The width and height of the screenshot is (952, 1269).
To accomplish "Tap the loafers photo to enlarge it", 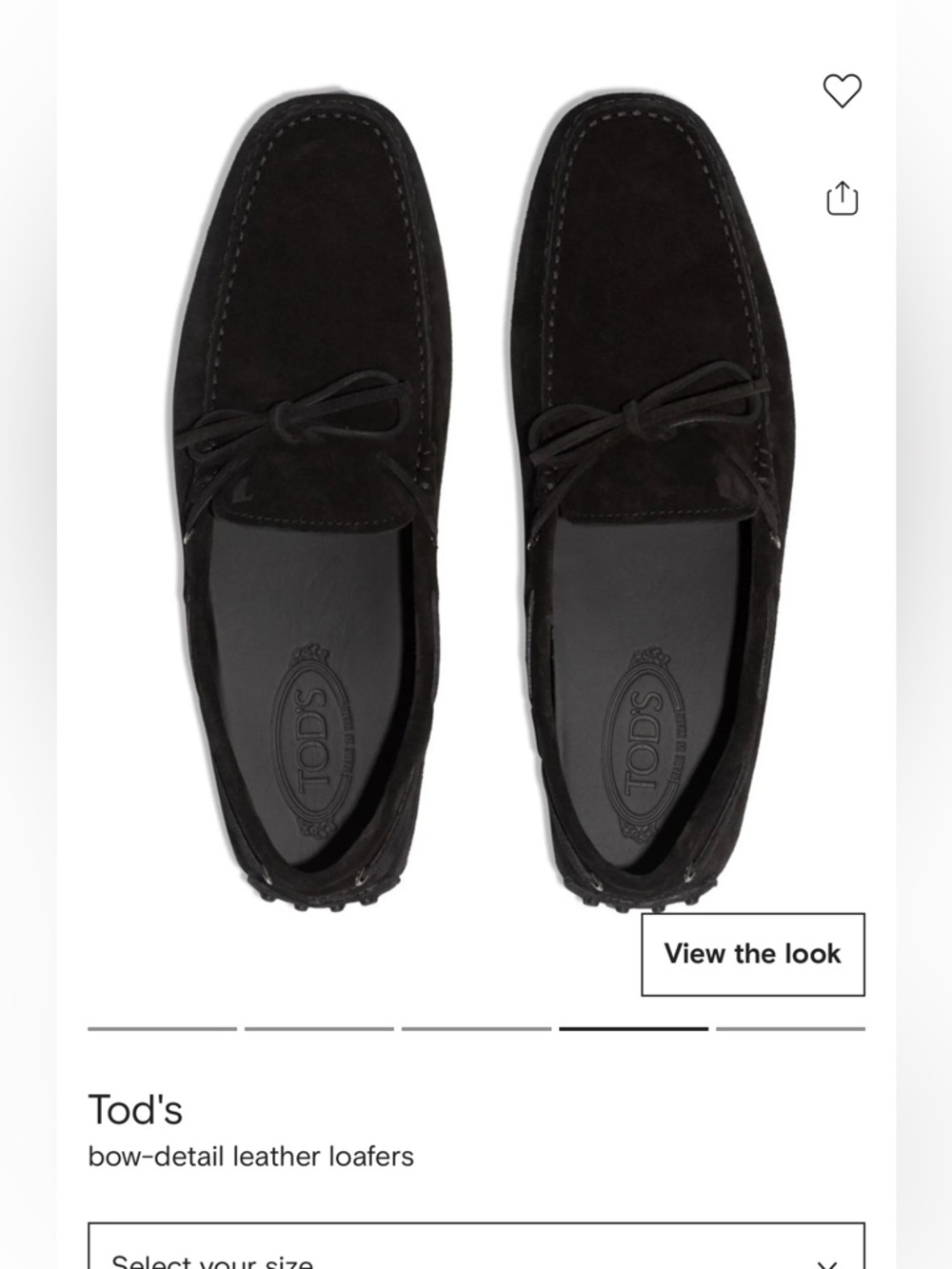I will tap(476, 495).
